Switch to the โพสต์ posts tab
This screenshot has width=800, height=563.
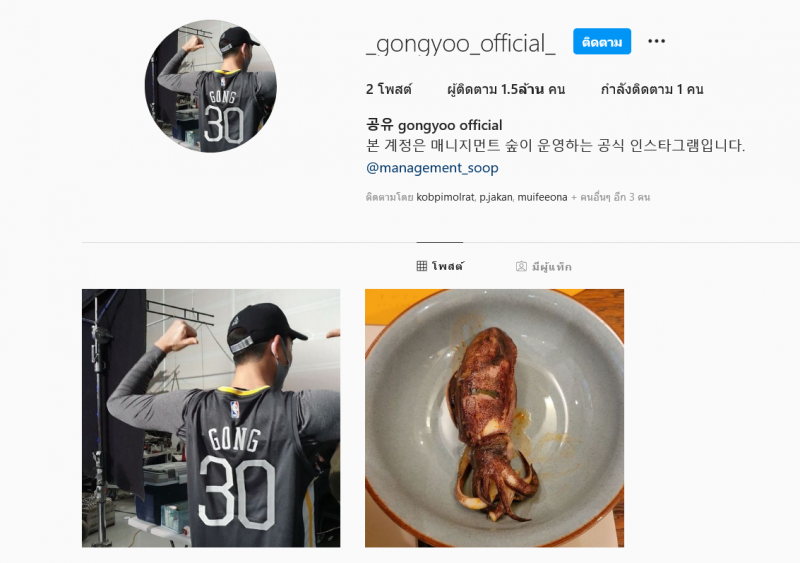440,266
